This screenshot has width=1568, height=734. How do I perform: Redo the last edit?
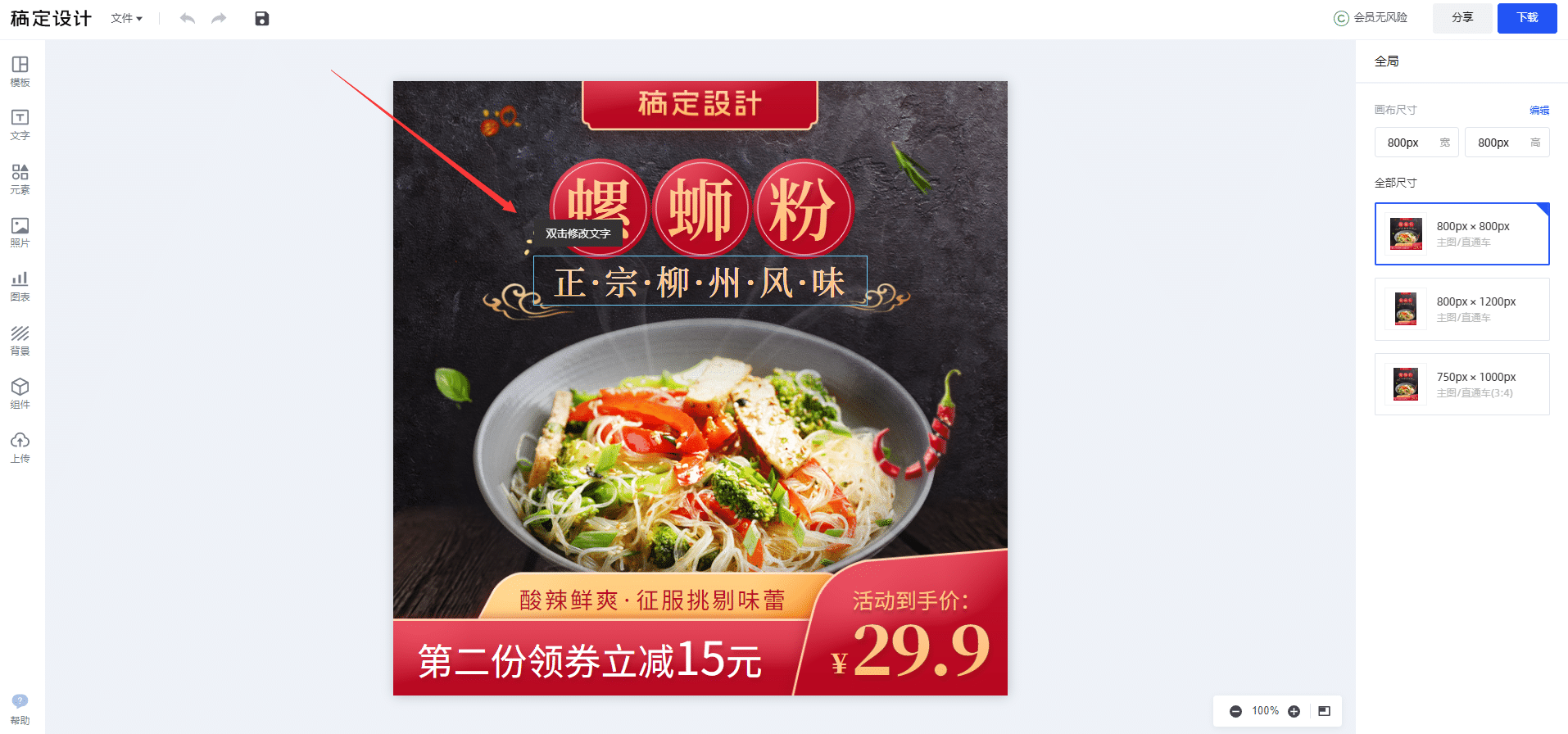click(219, 18)
